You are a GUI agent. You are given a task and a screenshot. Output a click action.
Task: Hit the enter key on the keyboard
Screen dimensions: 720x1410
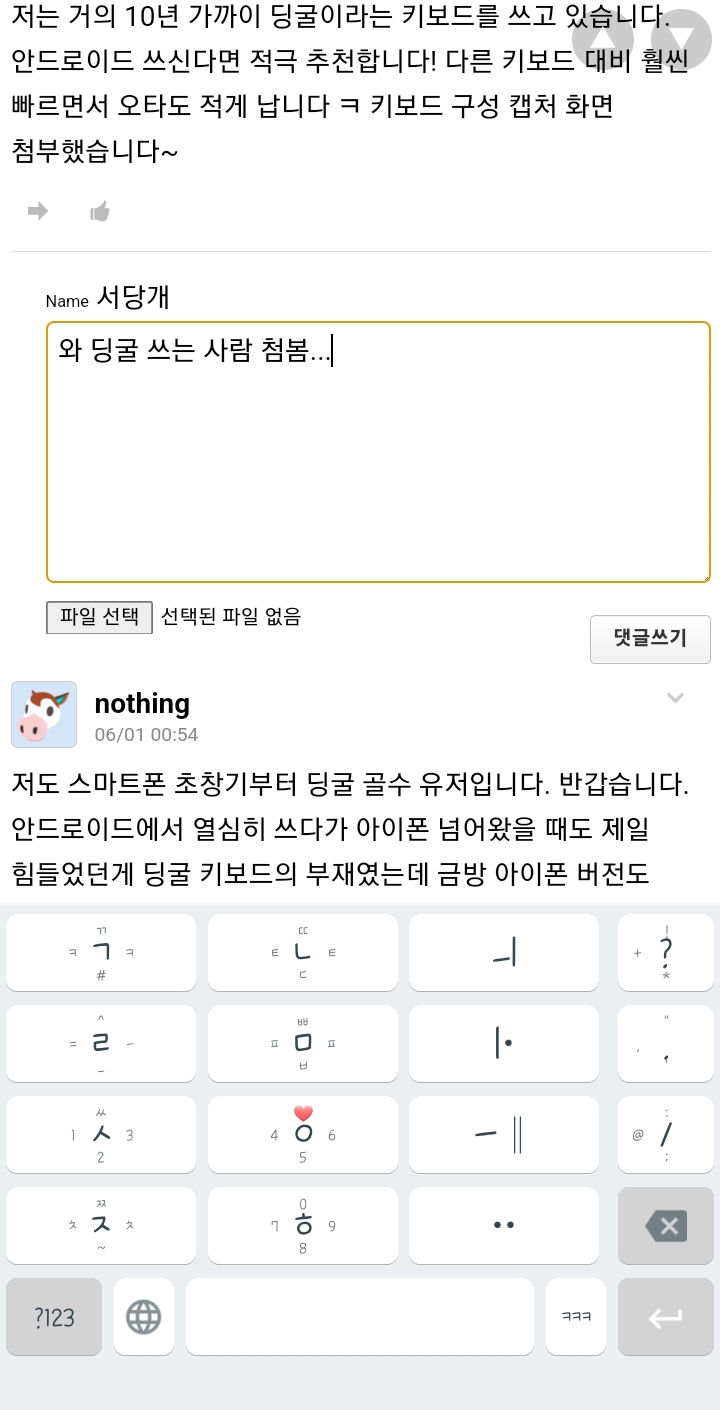(665, 1317)
